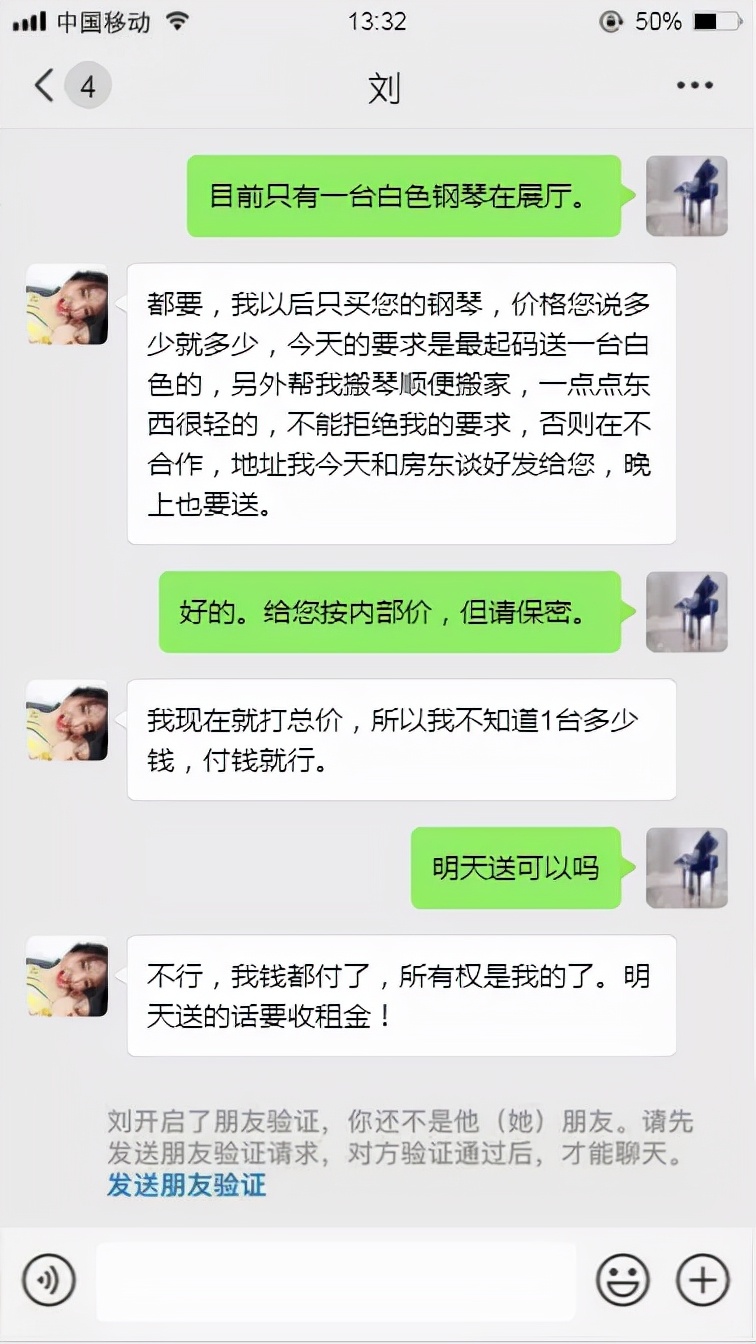
Task: Tap 发送朋友验证 link
Action: click(187, 1186)
